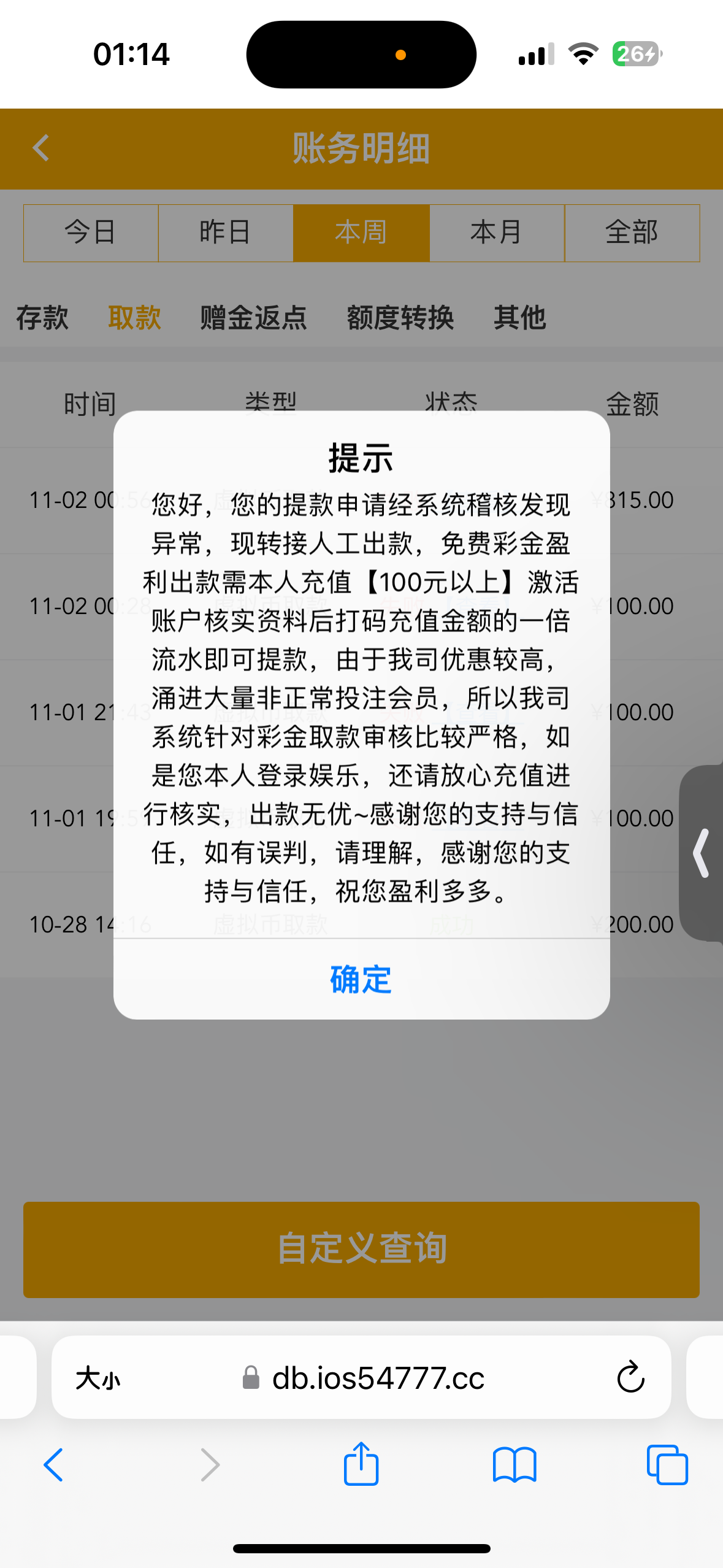Select the 昨日 date filter
723x1568 pixels.
(x=226, y=233)
